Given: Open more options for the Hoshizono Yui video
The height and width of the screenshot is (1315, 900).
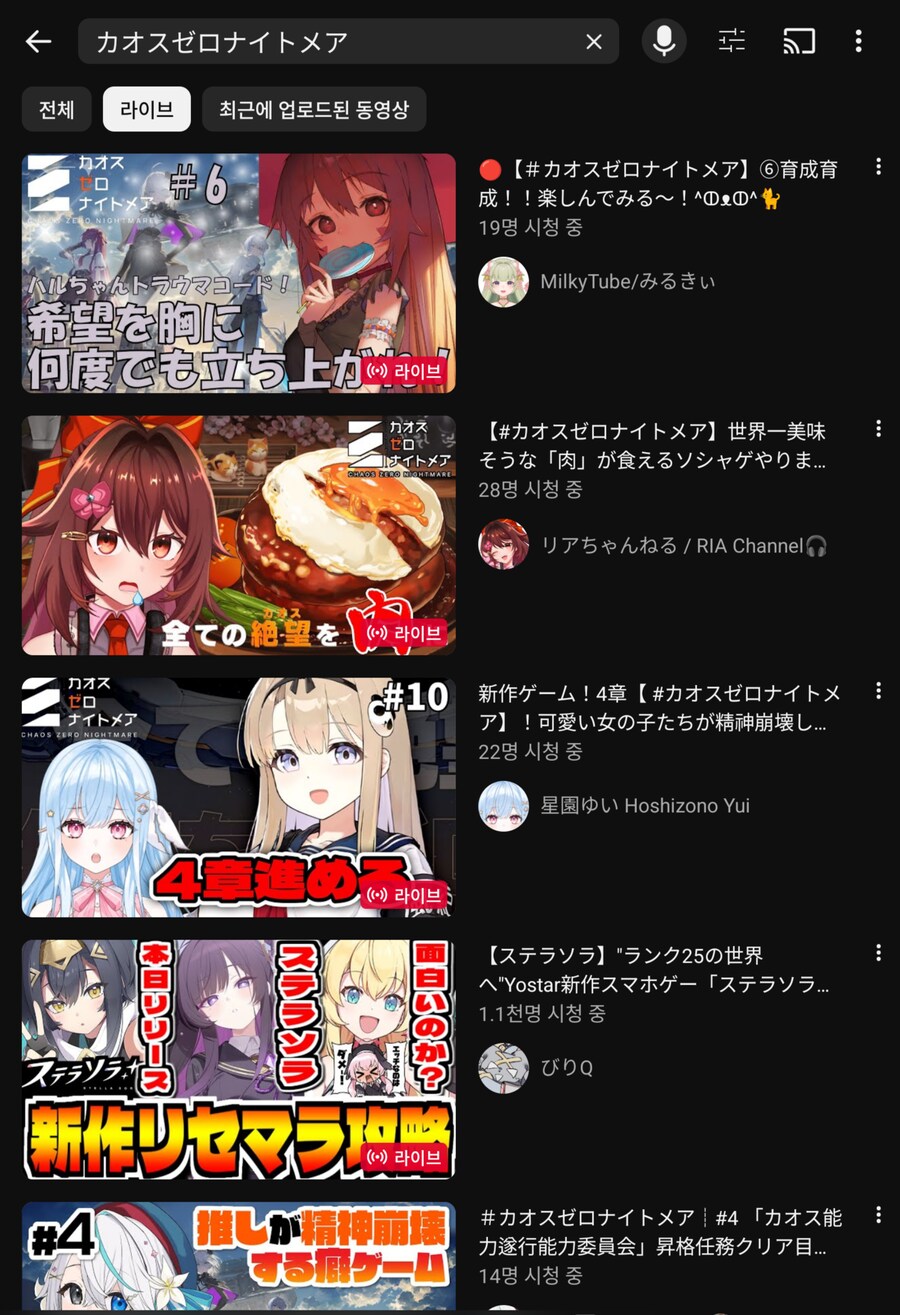Looking at the screenshot, I should point(878,691).
